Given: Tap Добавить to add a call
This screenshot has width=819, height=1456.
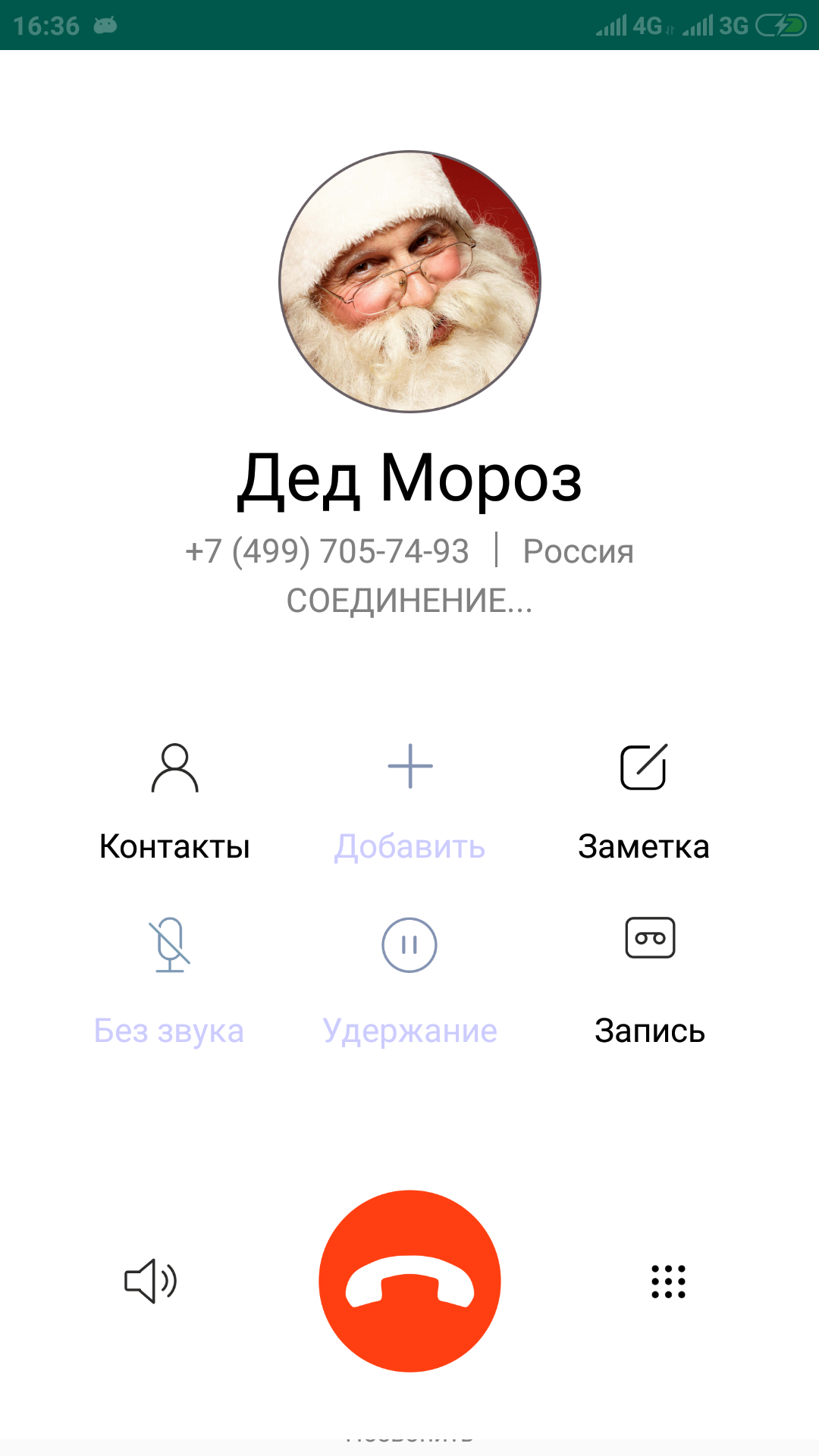Looking at the screenshot, I should pyautogui.click(x=409, y=800).
